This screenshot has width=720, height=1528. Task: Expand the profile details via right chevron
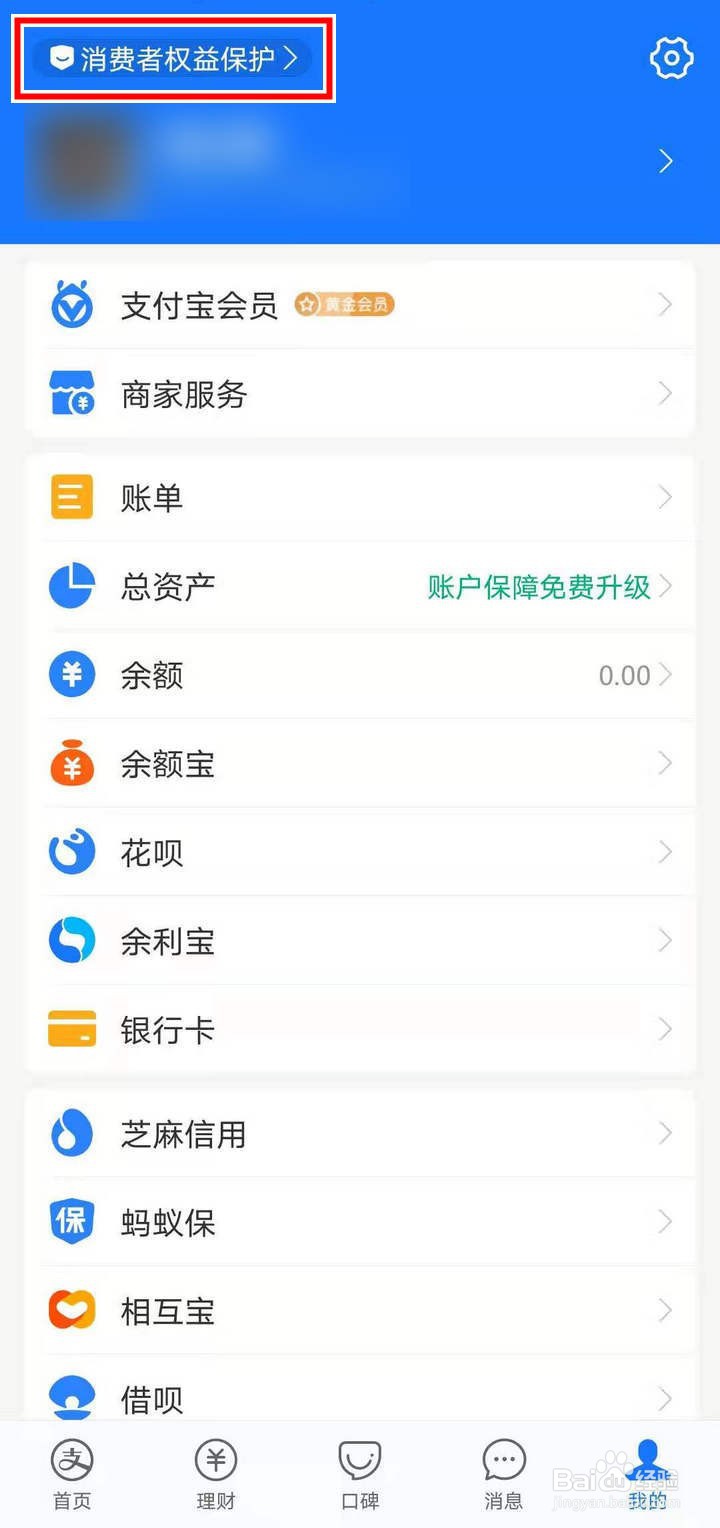coord(665,161)
